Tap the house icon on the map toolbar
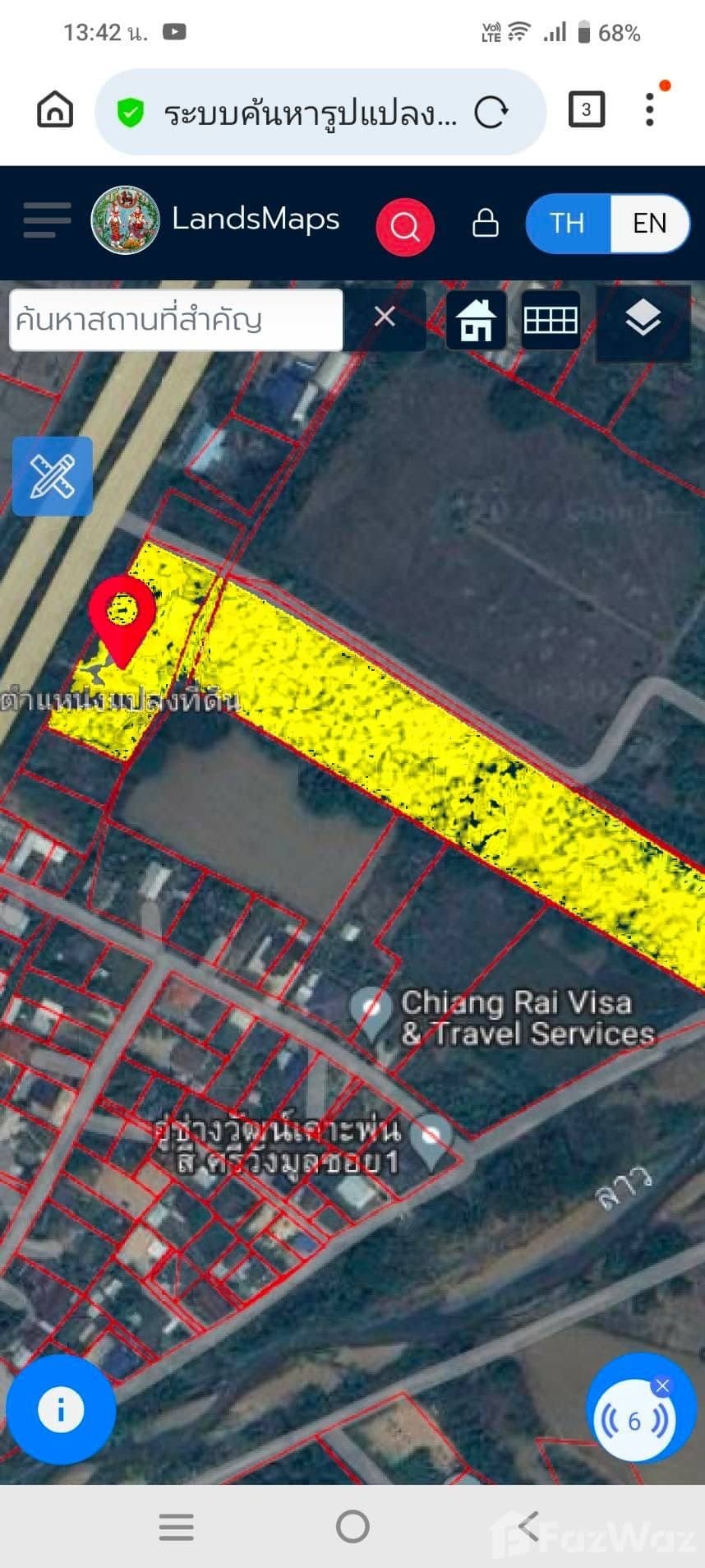Viewport: 705px width, 1568px height. pos(476,320)
